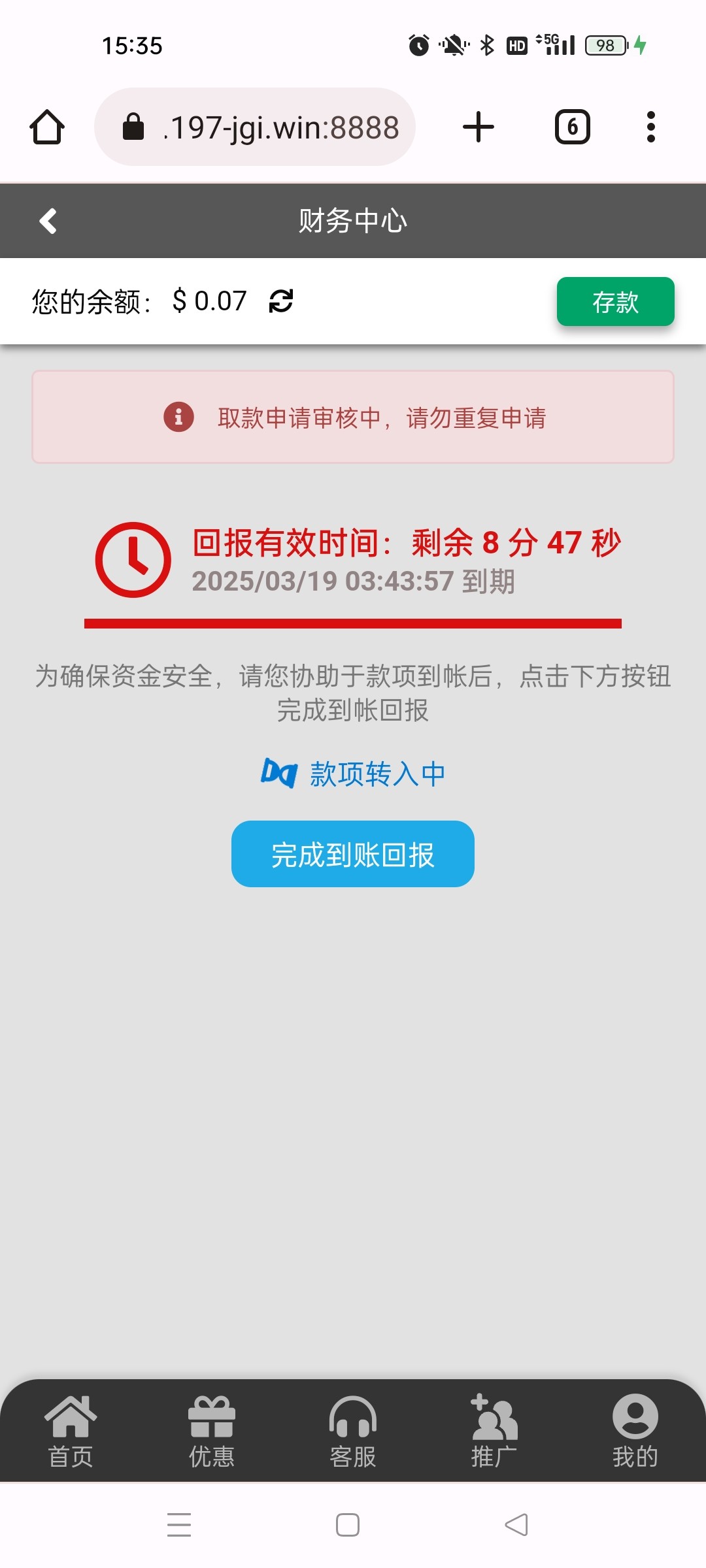Screen dimensions: 706x1568
Task: Open the browser home page
Action: point(47,127)
